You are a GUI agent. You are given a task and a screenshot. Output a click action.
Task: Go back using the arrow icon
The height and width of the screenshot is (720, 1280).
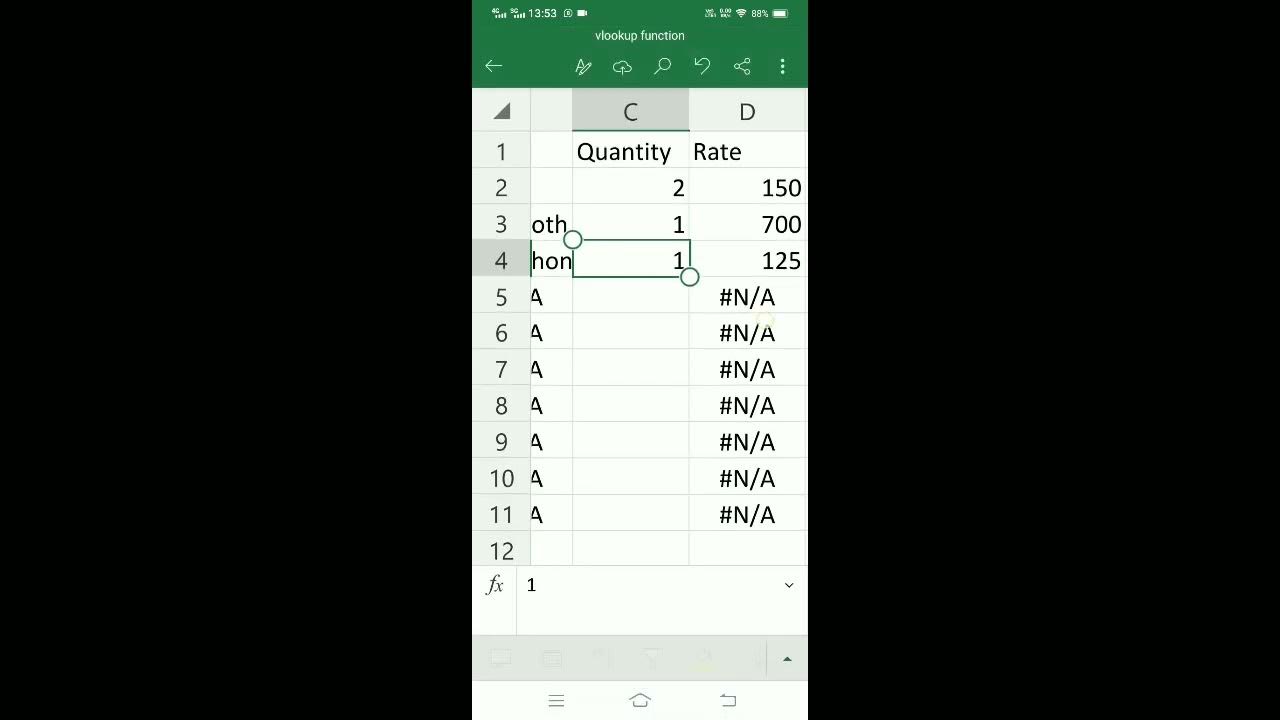493,66
